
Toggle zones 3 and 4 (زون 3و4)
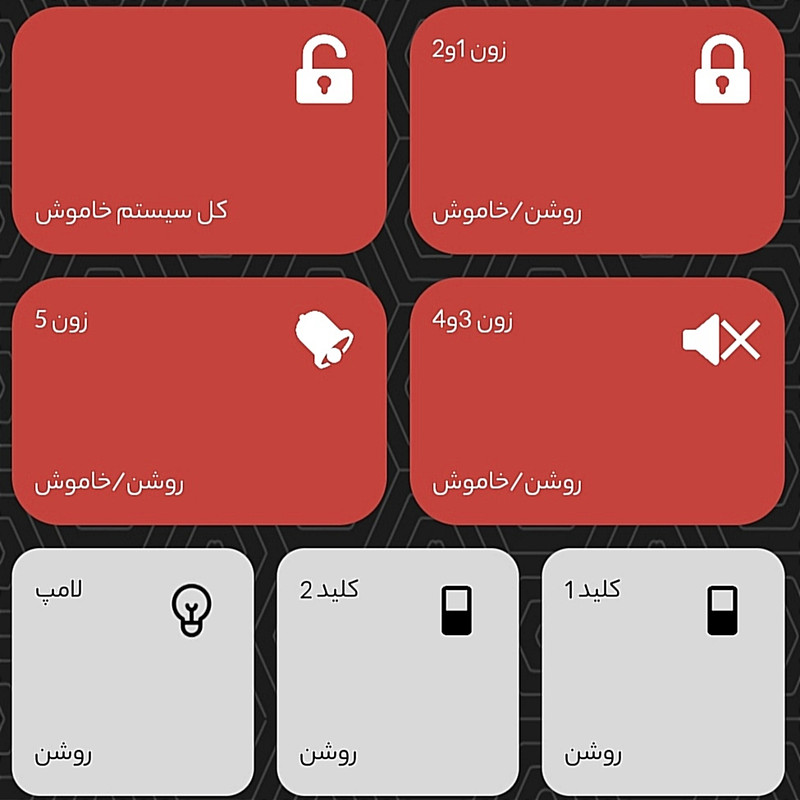597,400
